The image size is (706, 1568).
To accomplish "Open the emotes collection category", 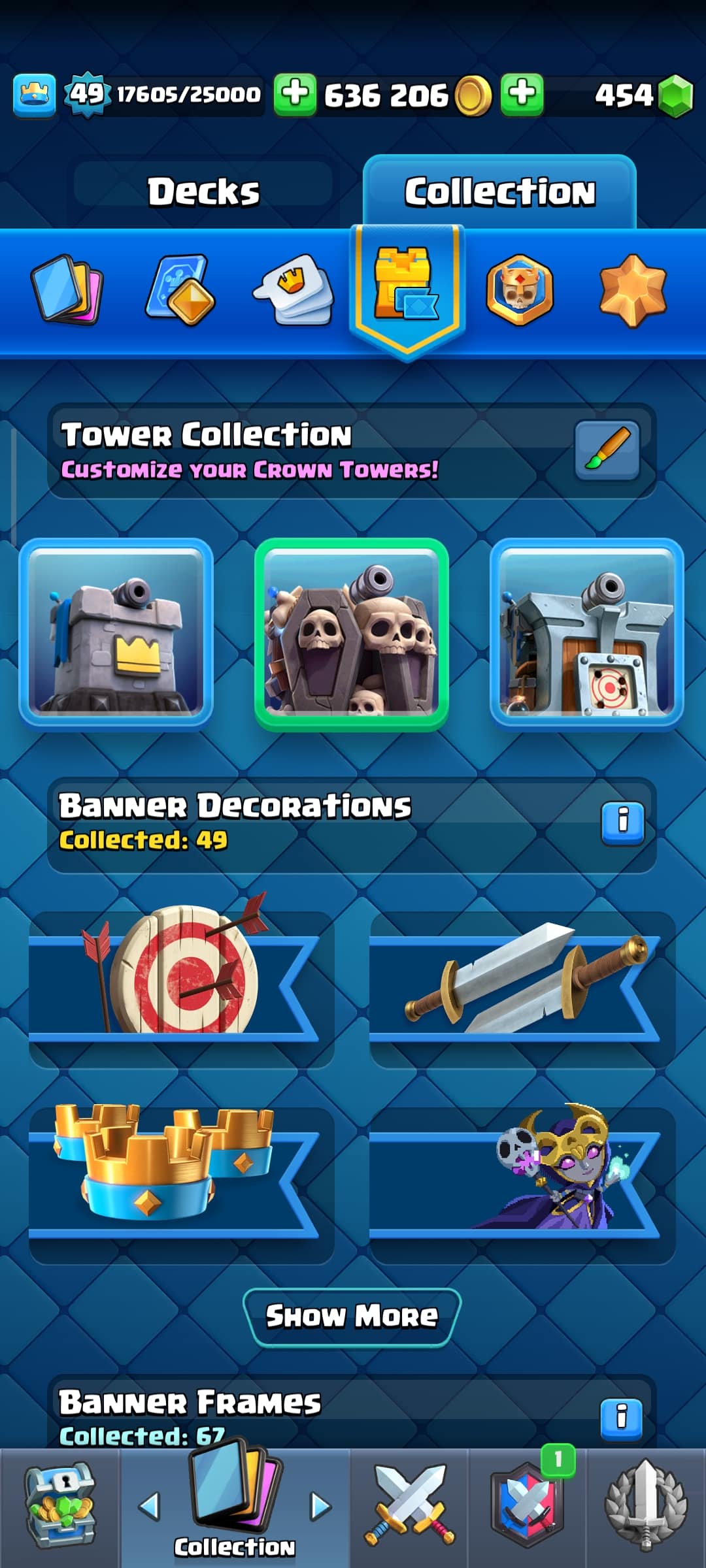I will 294,289.
